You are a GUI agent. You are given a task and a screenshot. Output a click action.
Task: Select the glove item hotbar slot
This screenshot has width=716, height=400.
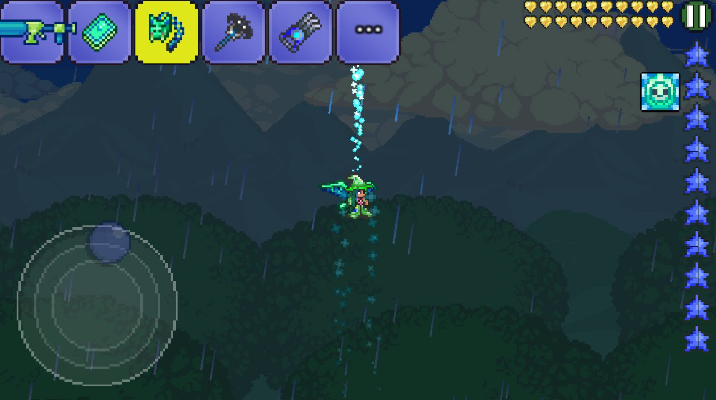point(300,31)
